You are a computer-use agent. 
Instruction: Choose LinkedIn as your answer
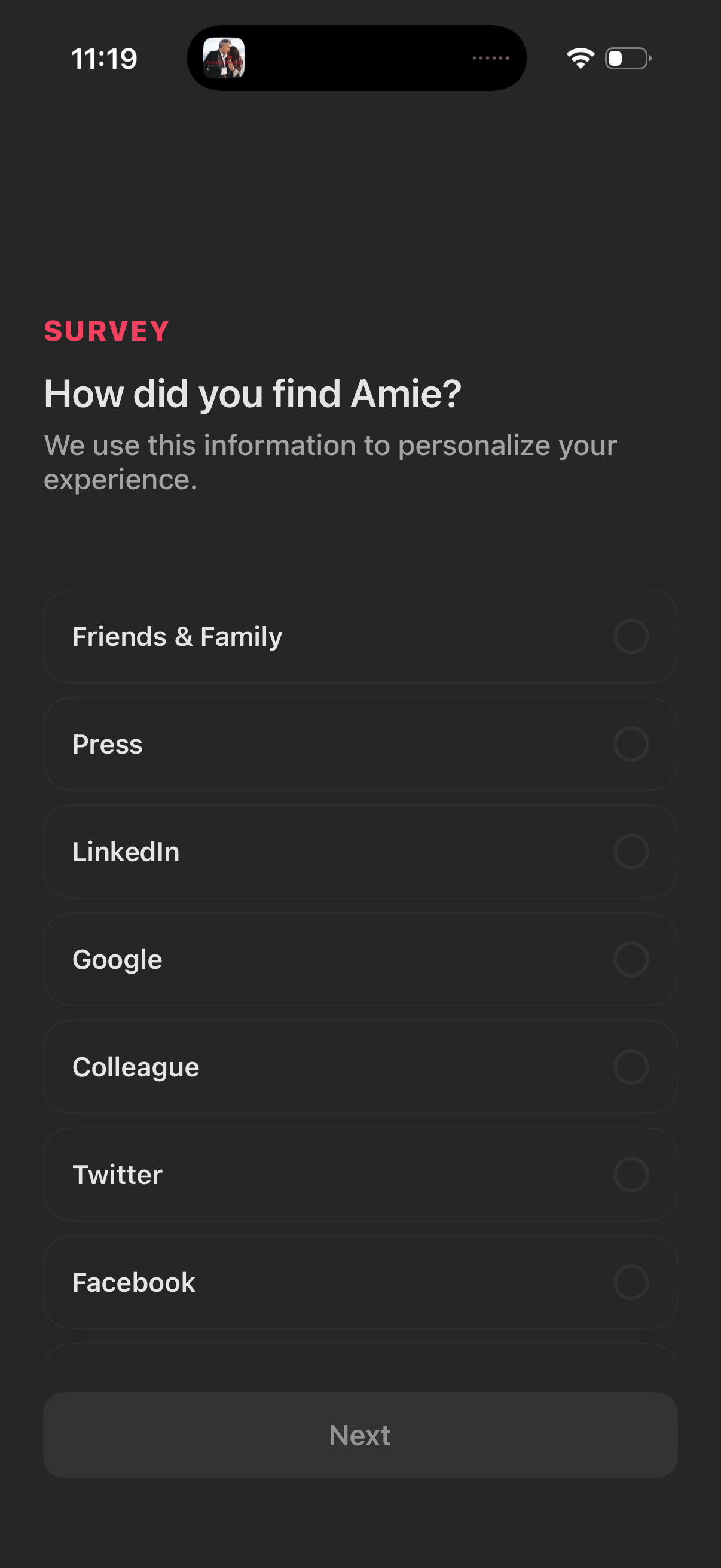pos(631,852)
